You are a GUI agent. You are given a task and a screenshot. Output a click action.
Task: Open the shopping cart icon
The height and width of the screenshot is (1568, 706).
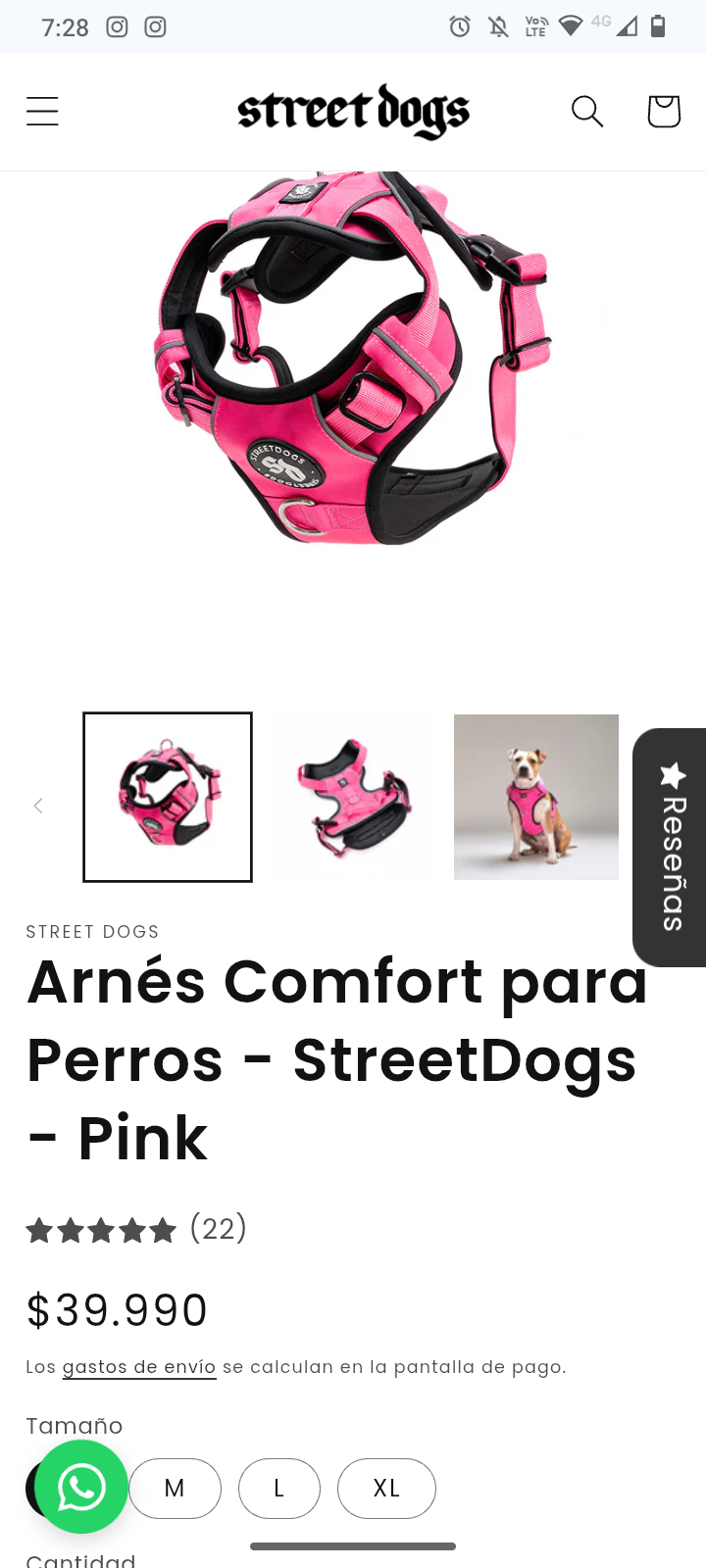663,111
